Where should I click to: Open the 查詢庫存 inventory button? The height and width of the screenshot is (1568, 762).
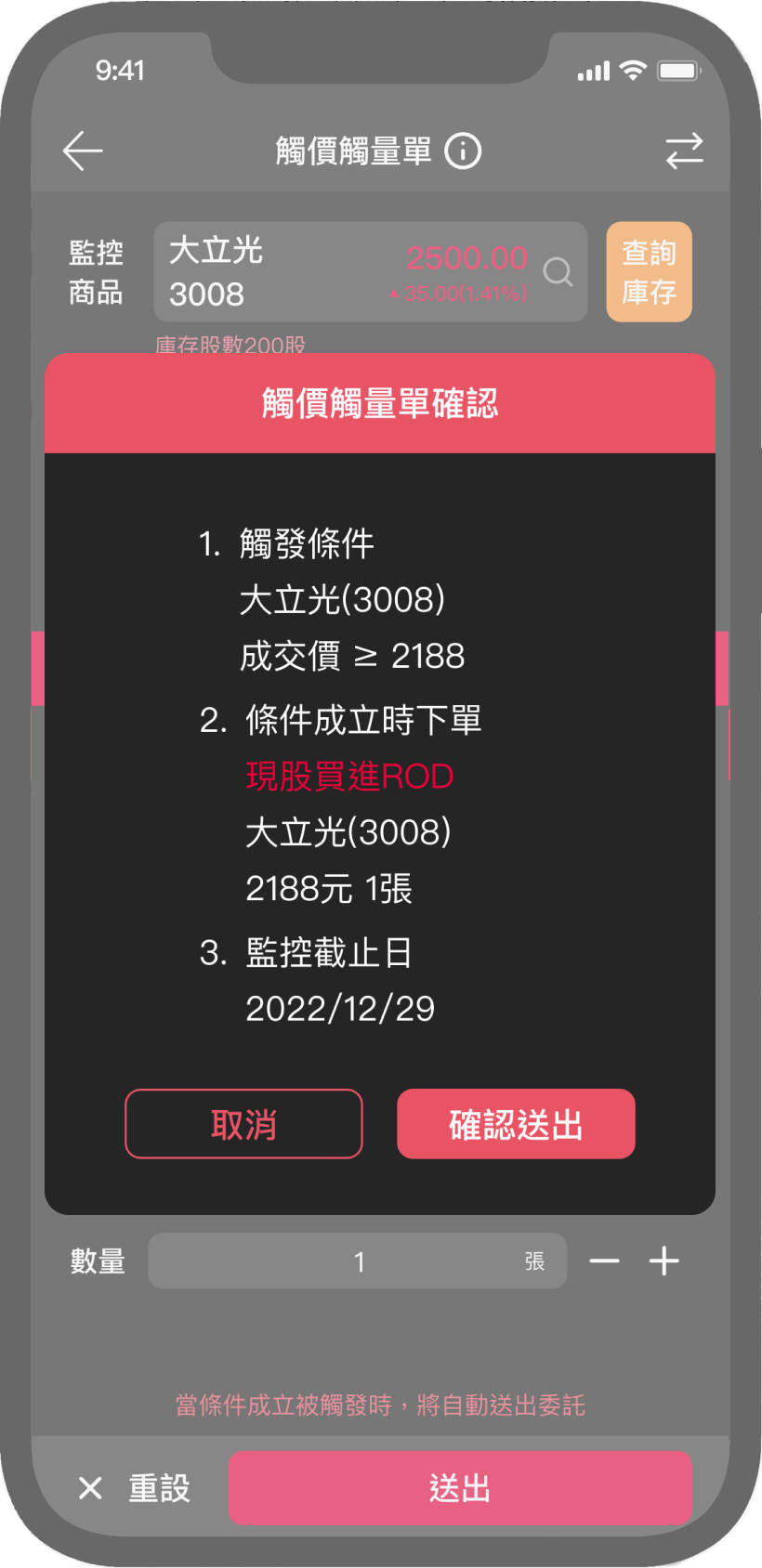[649, 272]
